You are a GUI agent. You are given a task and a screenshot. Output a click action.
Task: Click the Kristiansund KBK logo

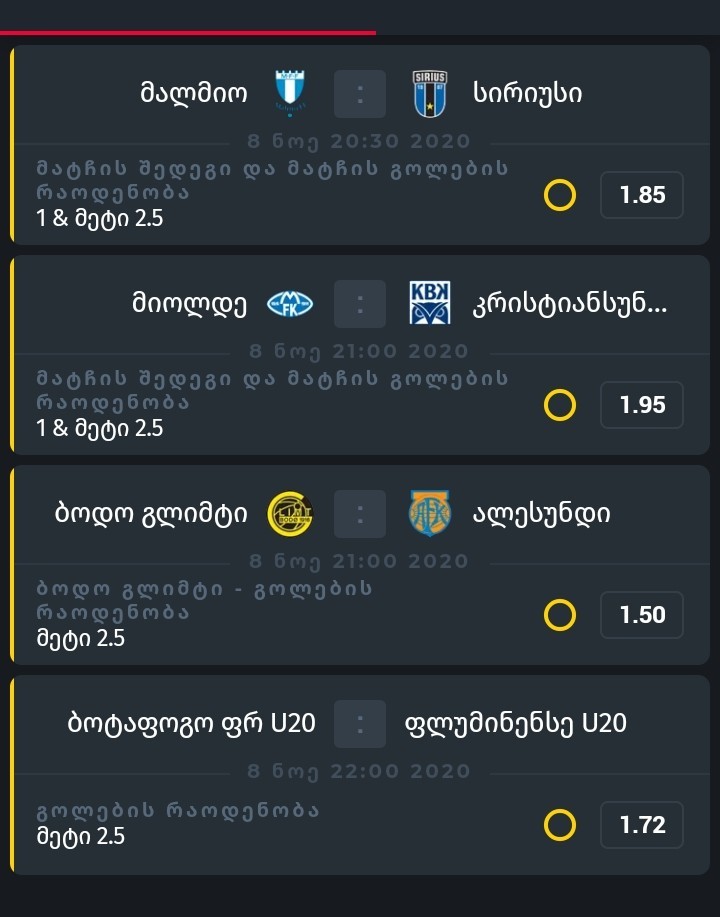tap(428, 300)
